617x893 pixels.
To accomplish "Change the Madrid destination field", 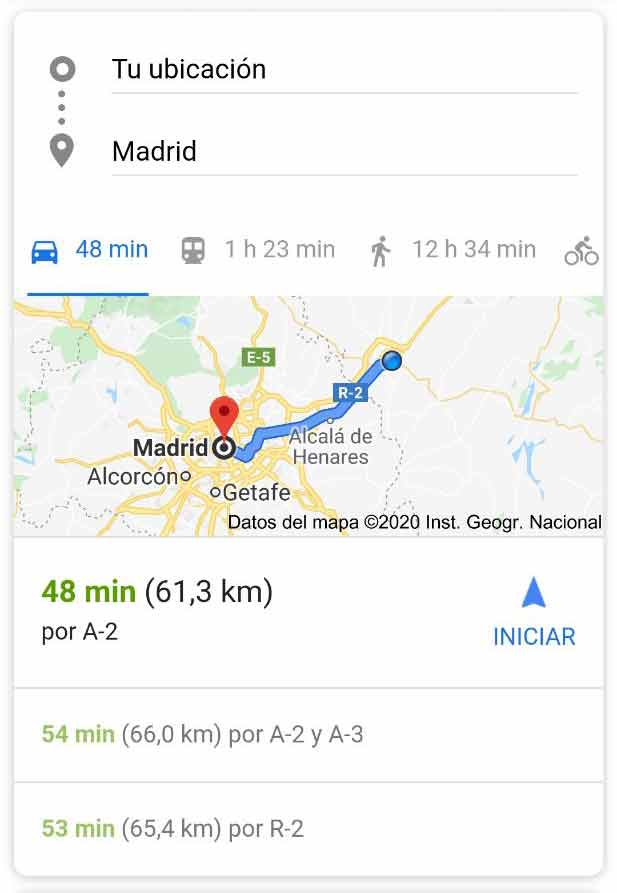I will [340, 151].
